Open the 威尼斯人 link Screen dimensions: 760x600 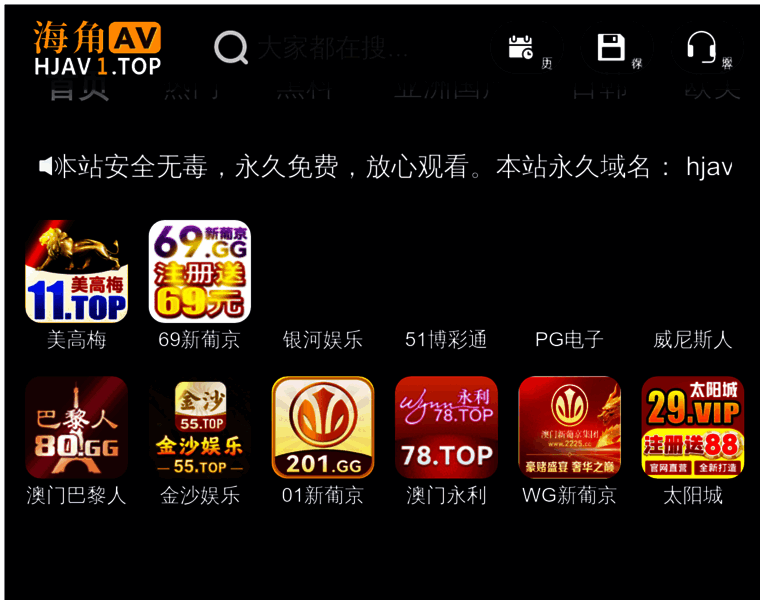(692, 340)
